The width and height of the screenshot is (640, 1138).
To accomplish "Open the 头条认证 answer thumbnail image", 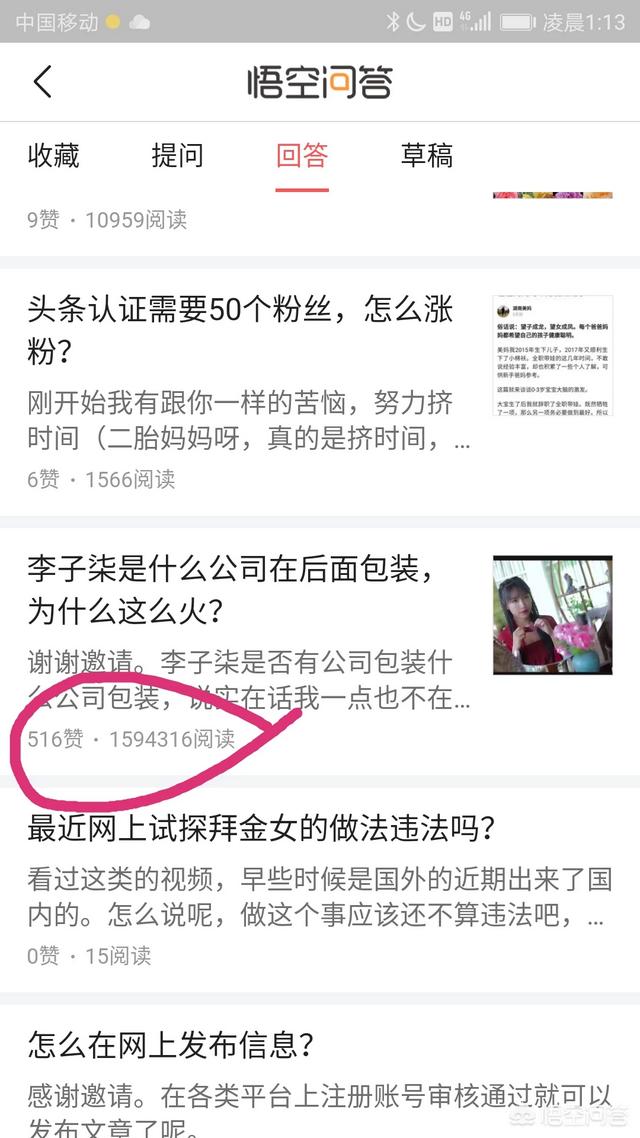I will coord(552,356).
